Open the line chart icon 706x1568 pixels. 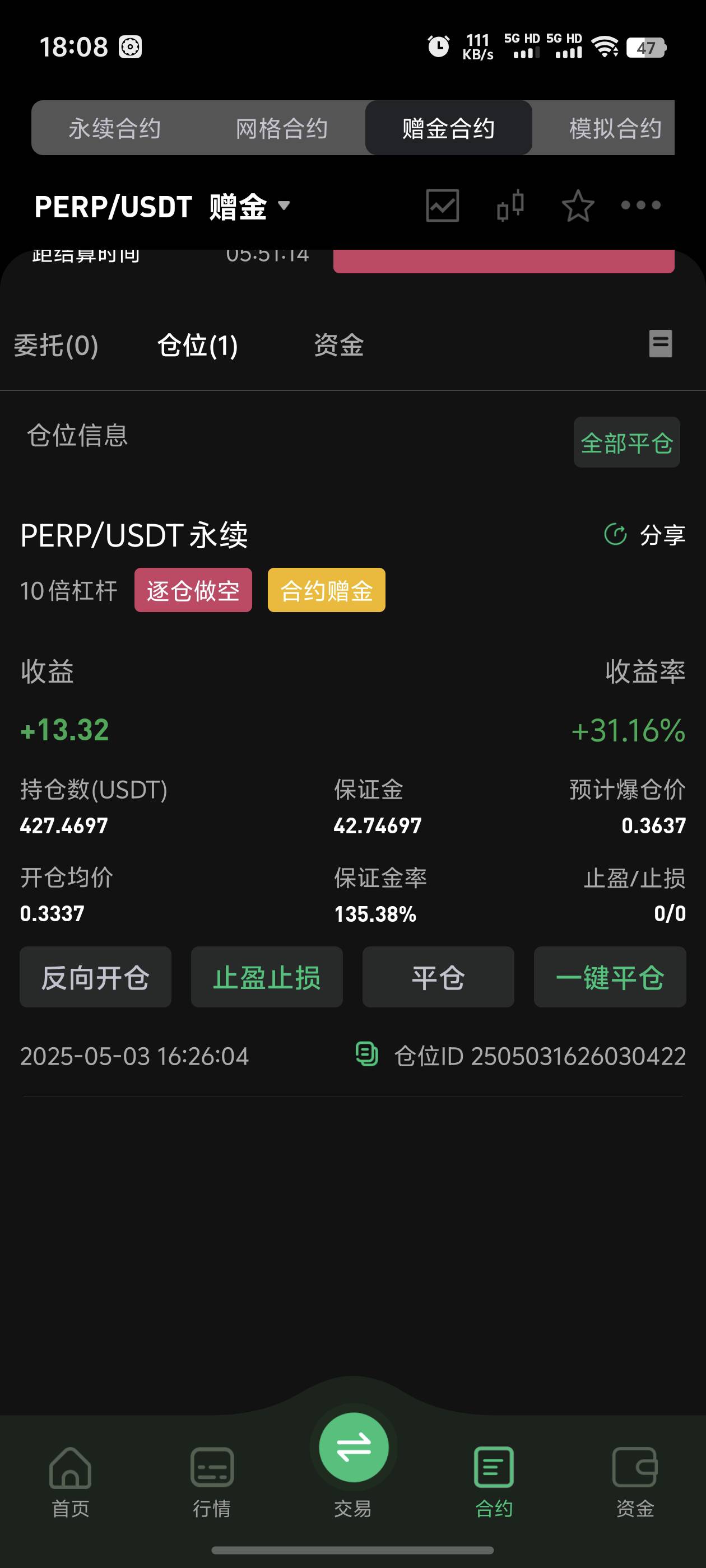[x=442, y=206]
